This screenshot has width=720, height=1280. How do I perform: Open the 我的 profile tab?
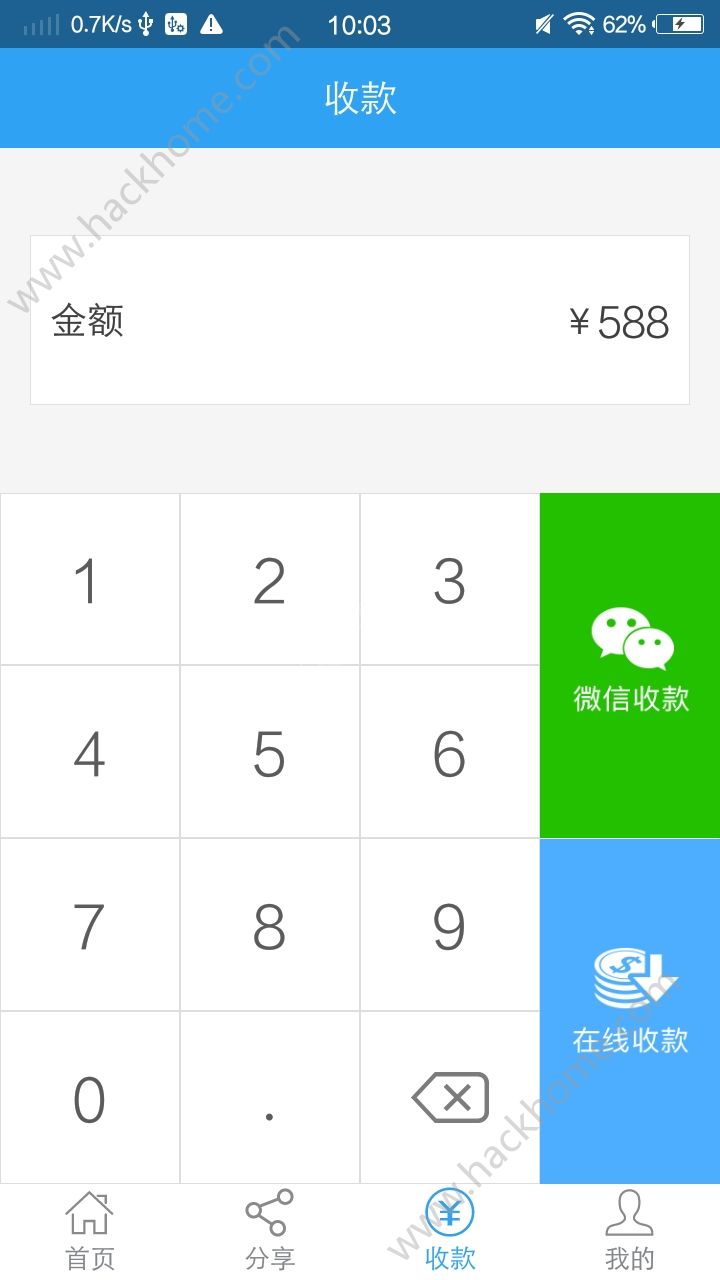pos(630,1232)
